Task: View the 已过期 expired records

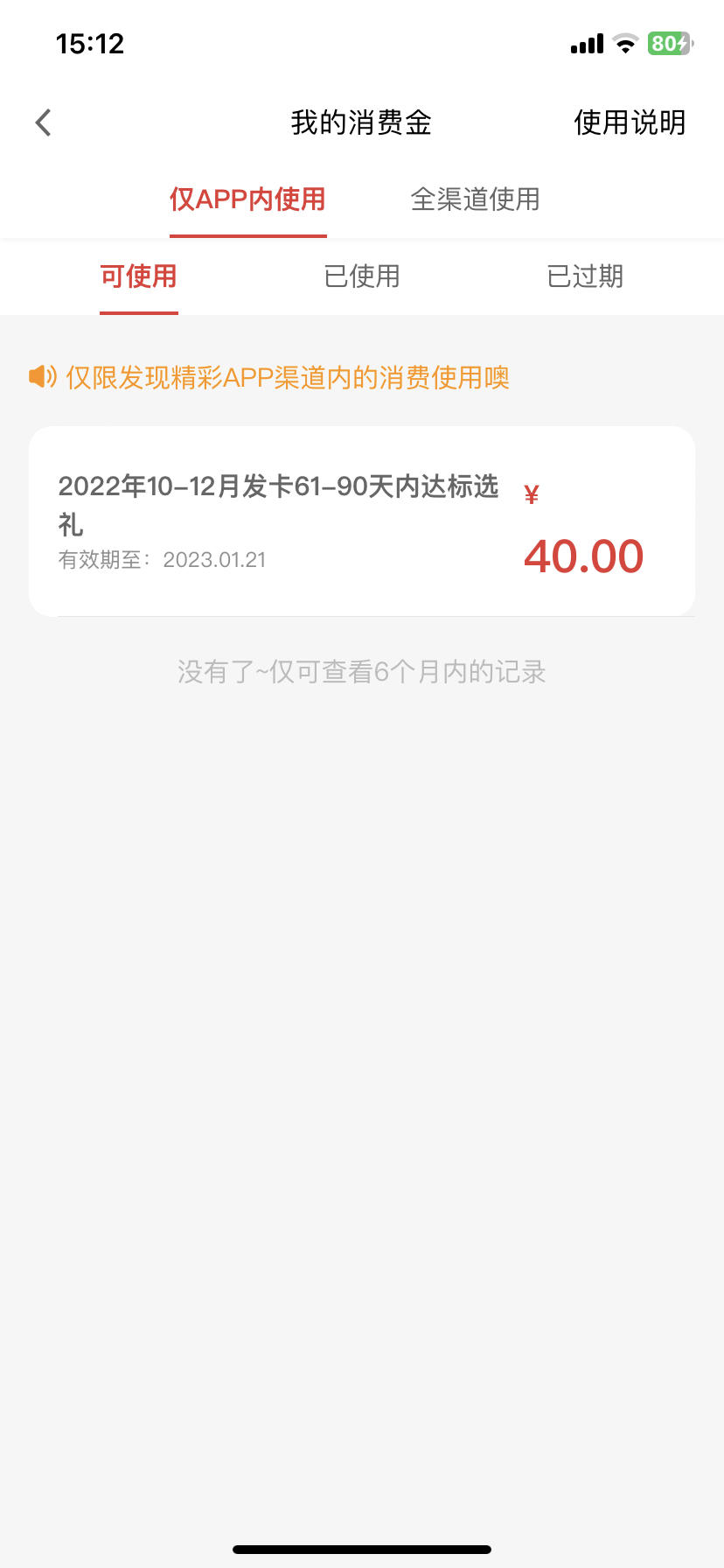Action: tap(585, 276)
